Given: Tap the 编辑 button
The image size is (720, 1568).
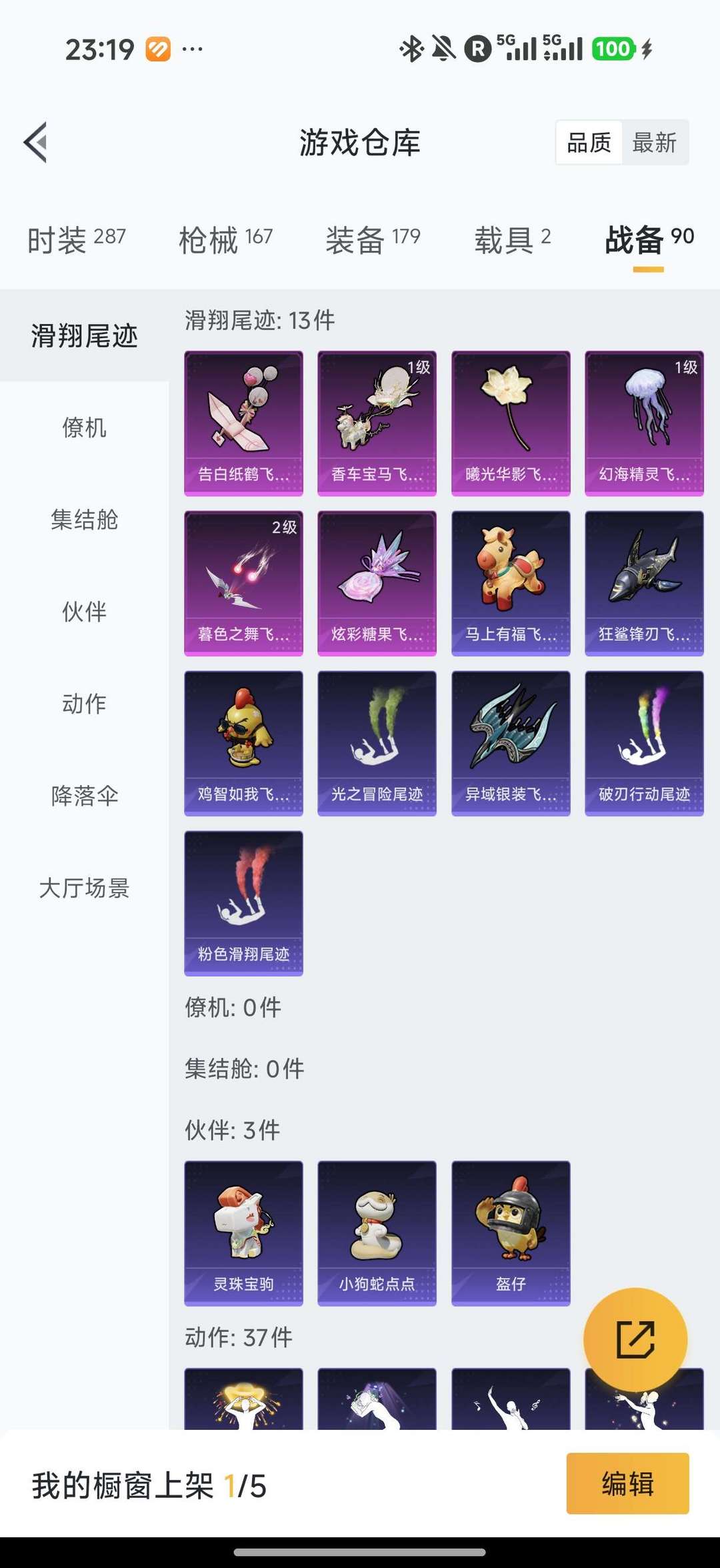Looking at the screenshot, I should [627, 1484].
